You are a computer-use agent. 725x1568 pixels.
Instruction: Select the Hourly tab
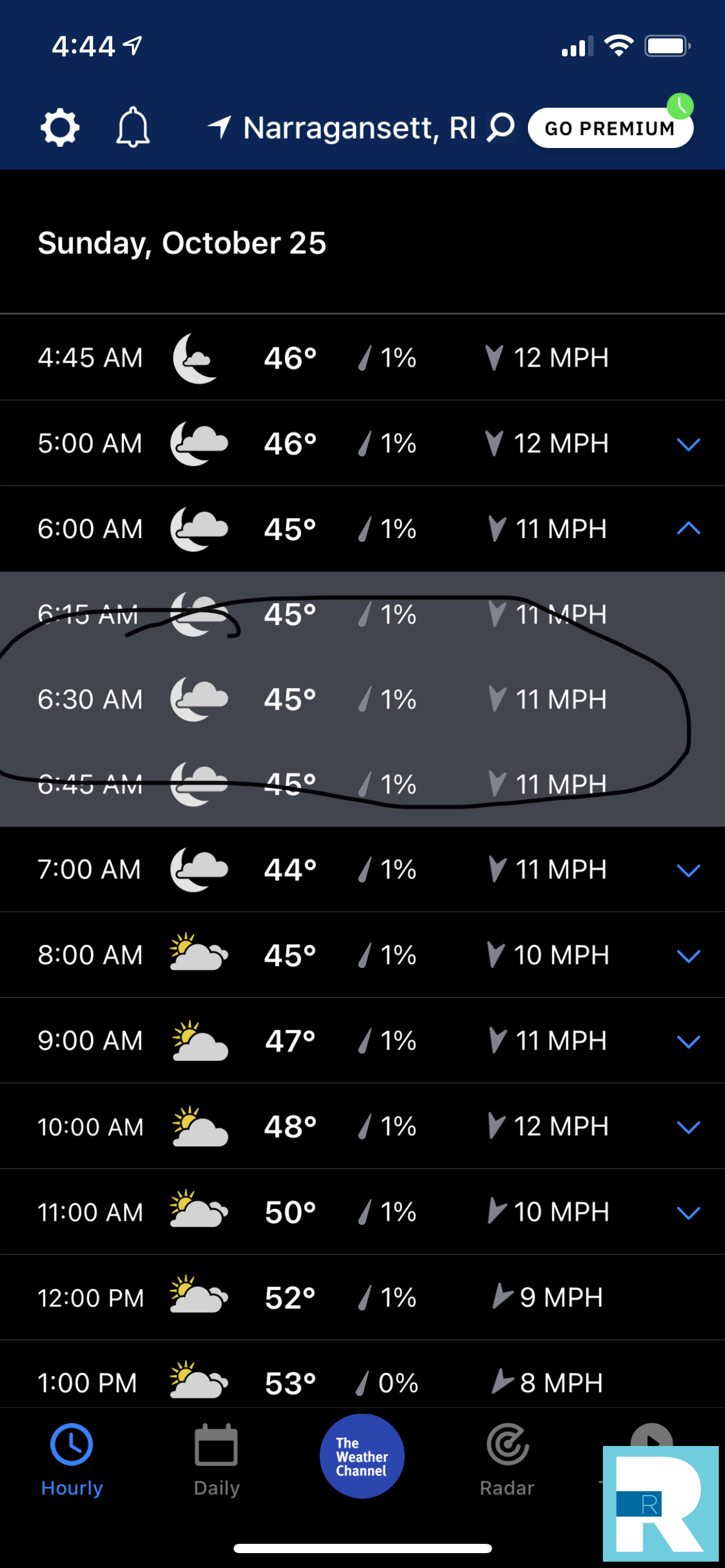[72, 1460]
